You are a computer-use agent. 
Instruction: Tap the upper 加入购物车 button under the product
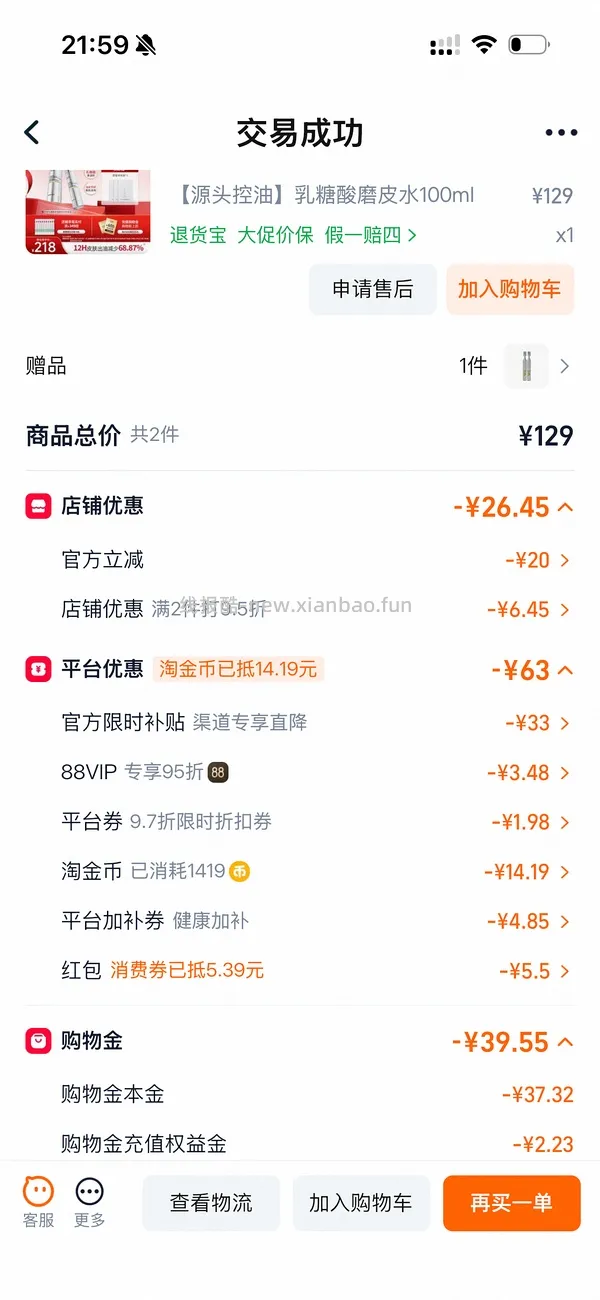pos(510,290)
